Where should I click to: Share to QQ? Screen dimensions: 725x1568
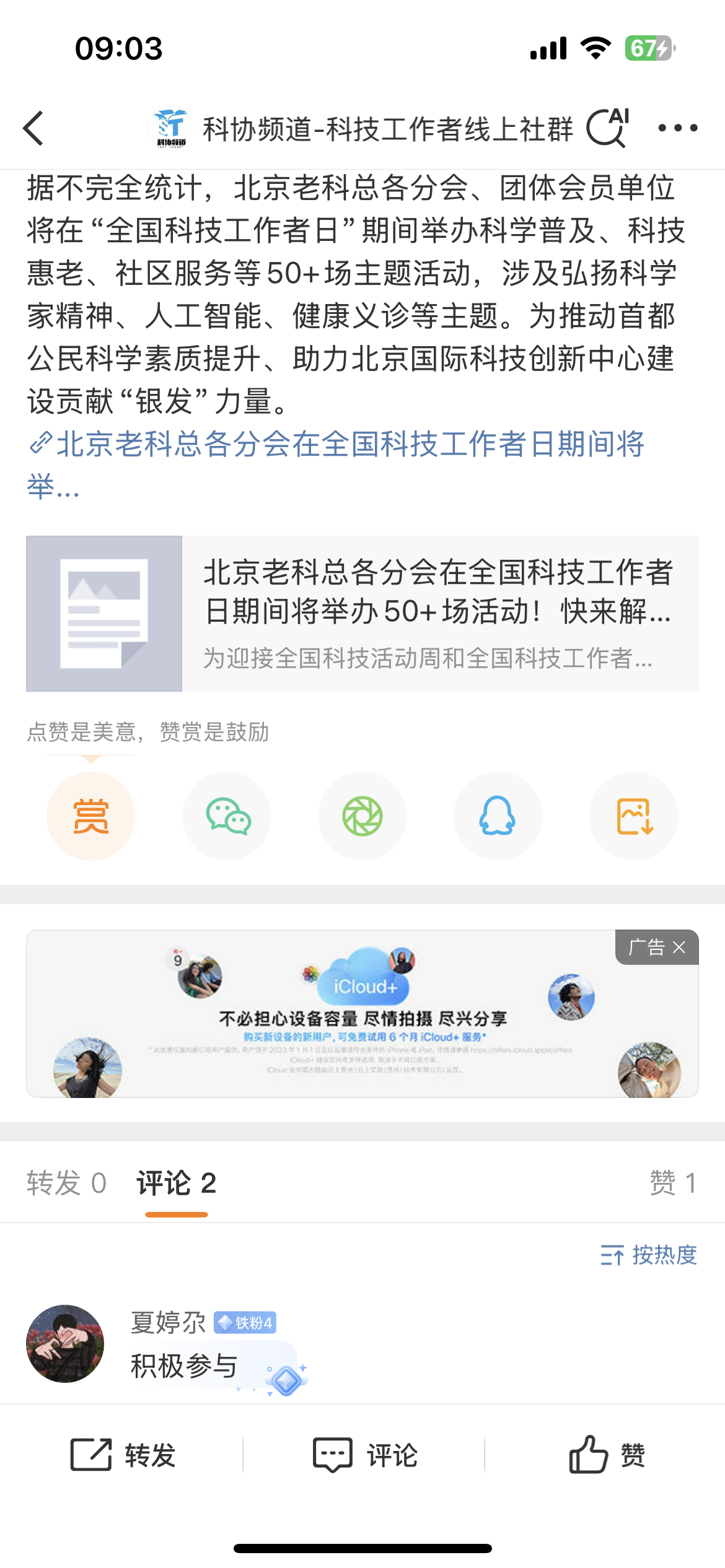[x=498, y=816]
